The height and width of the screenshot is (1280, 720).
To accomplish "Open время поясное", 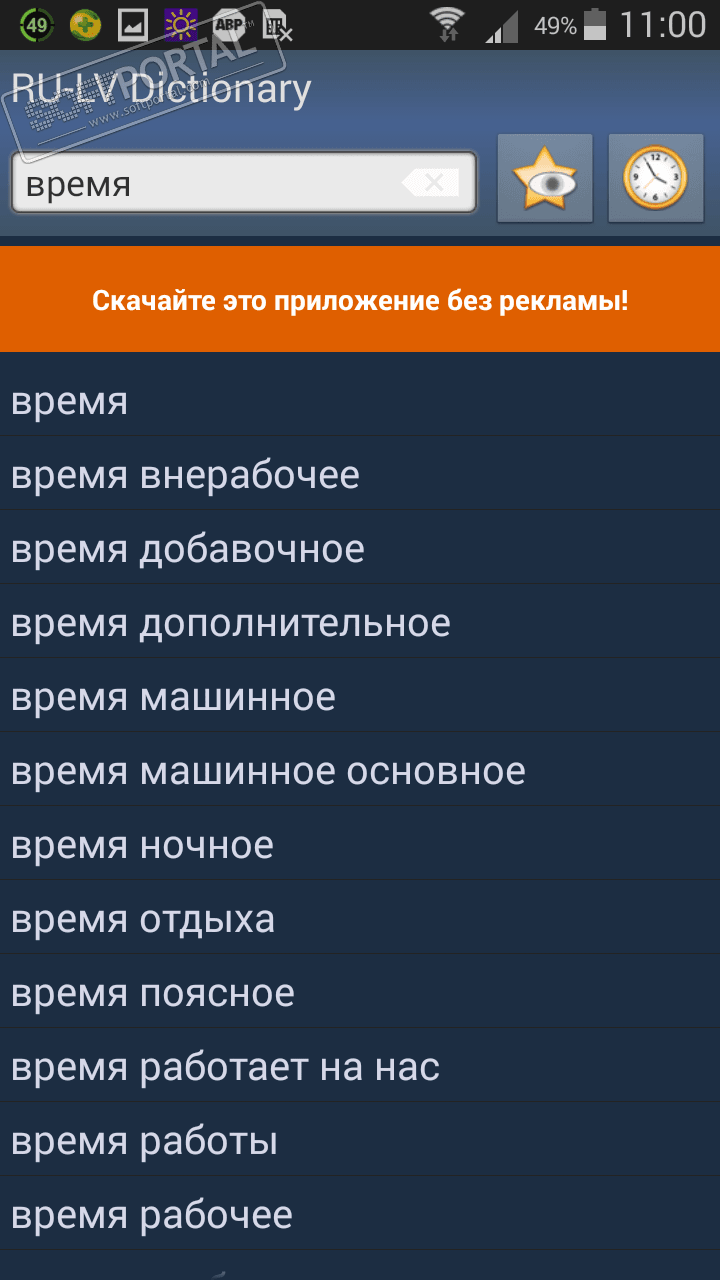I will coord(360,993).
